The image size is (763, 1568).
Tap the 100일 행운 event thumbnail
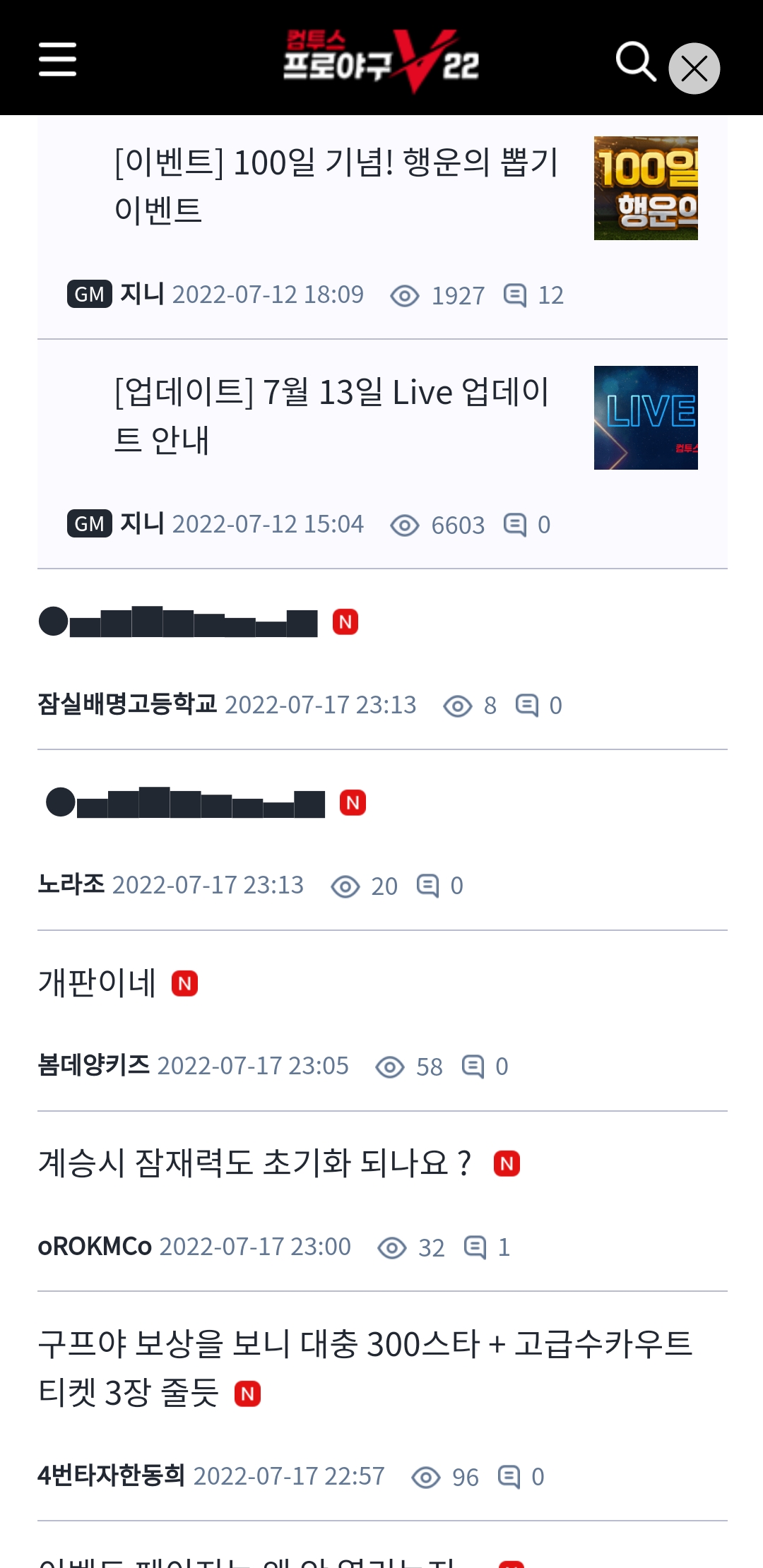click(x=646, y=188)
